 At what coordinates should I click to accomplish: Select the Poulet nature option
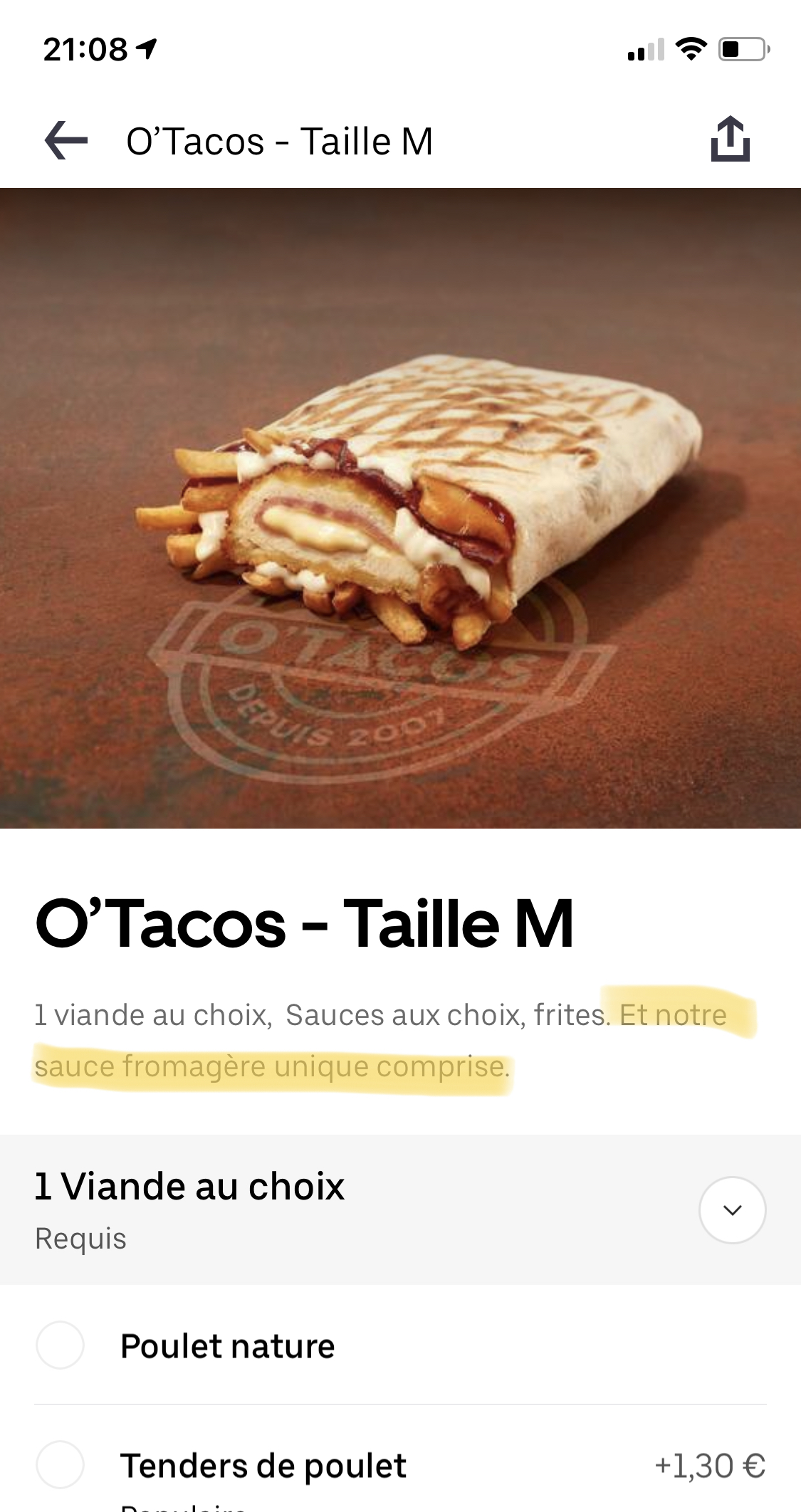[x=60, y=1345]
